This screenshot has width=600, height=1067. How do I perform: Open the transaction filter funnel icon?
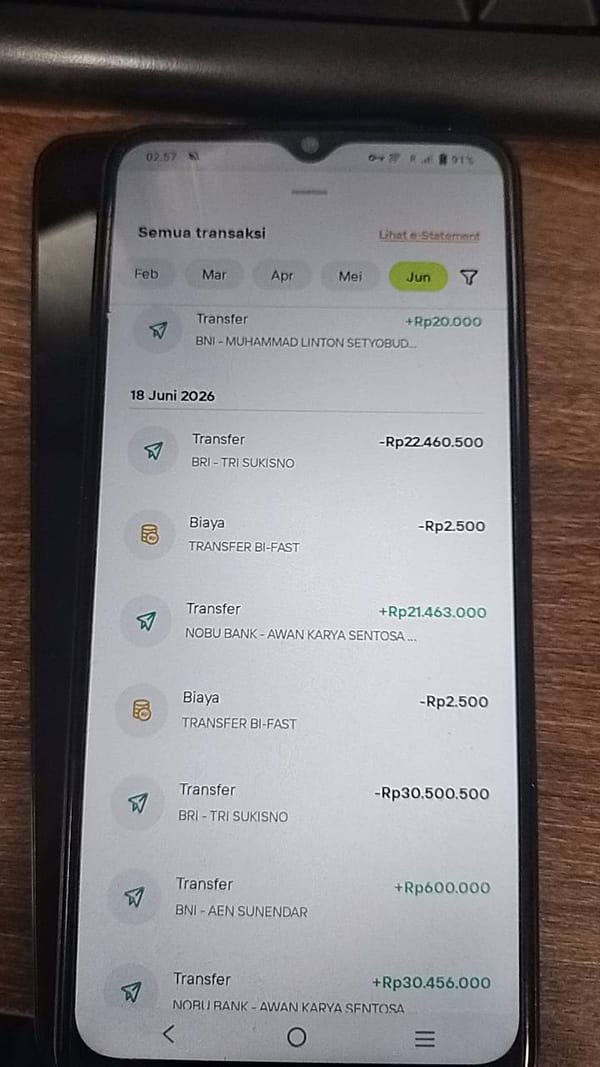coord(469,277)
